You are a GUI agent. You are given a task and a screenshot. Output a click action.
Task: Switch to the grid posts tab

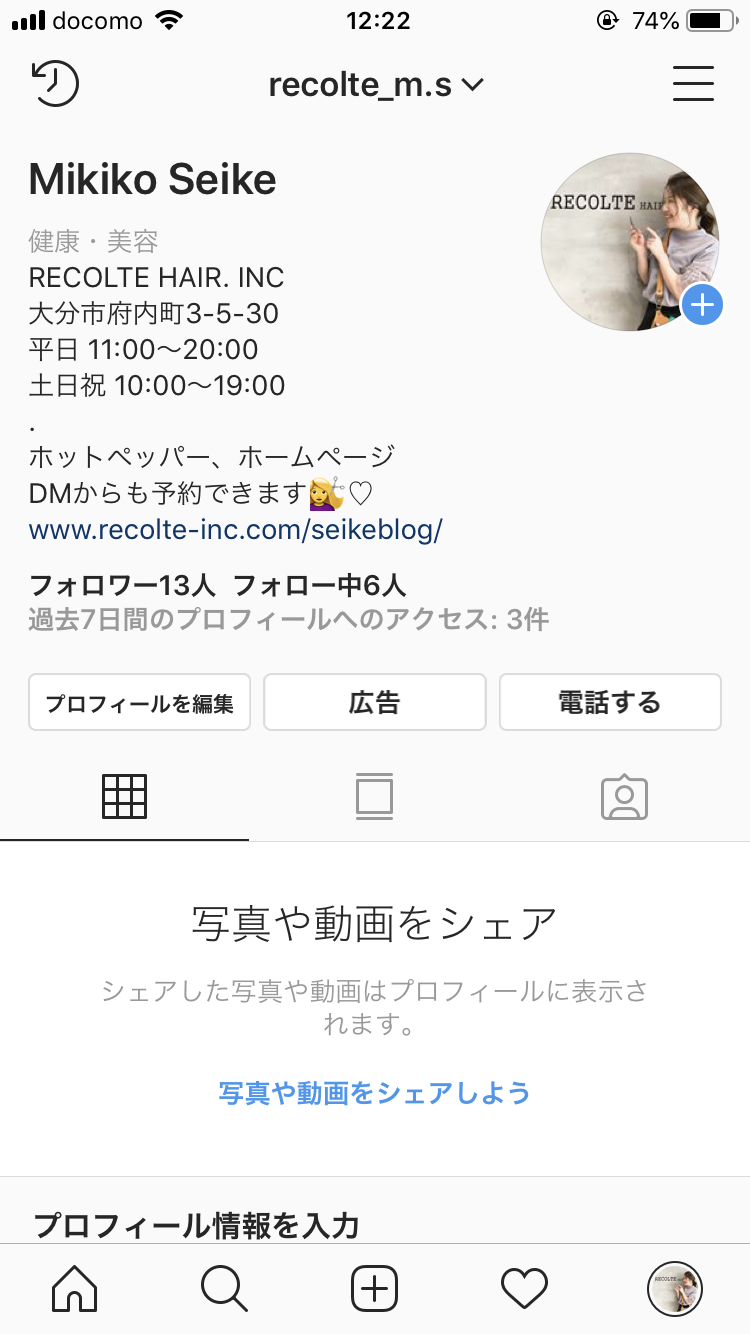click(x=125, y=797)
